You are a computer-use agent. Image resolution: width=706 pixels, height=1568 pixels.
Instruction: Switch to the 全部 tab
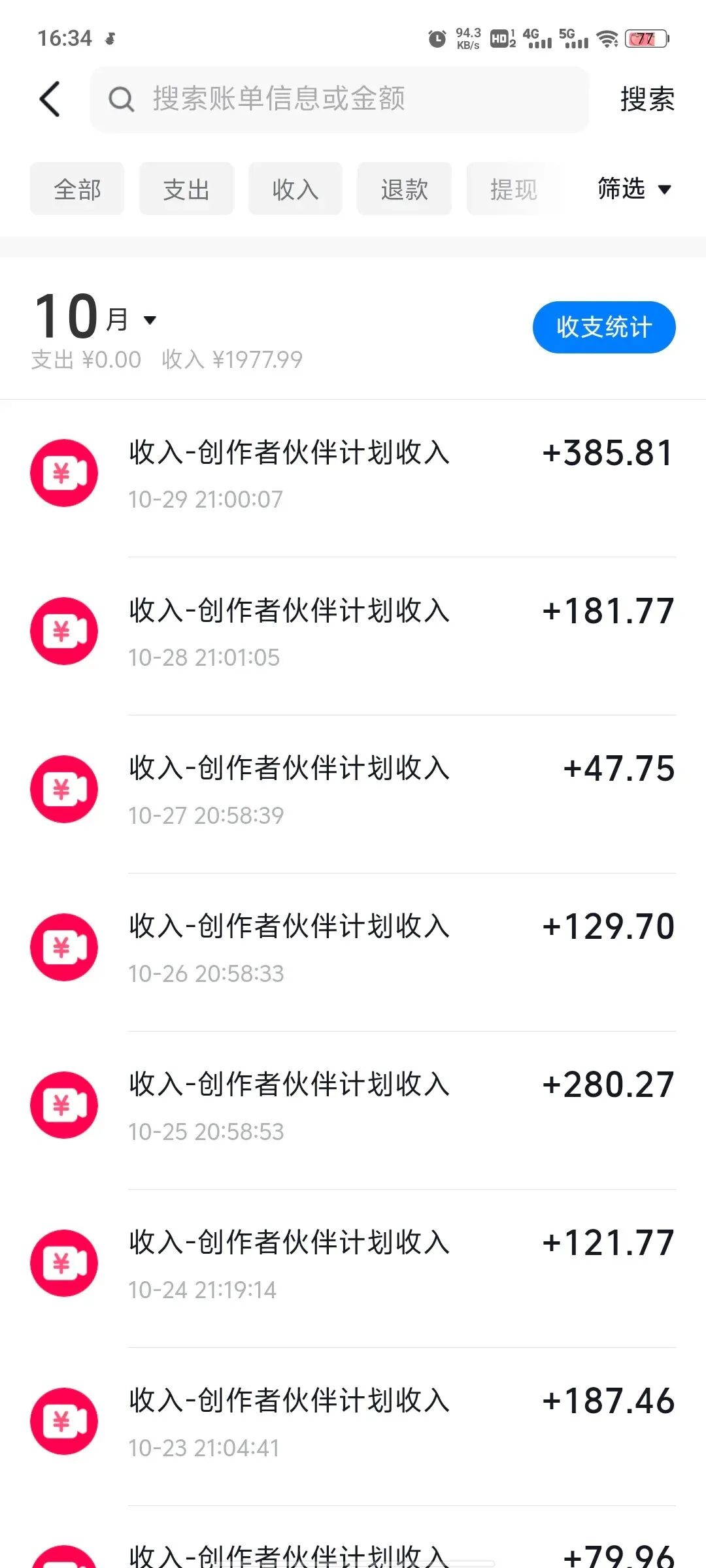click(76, 189)
